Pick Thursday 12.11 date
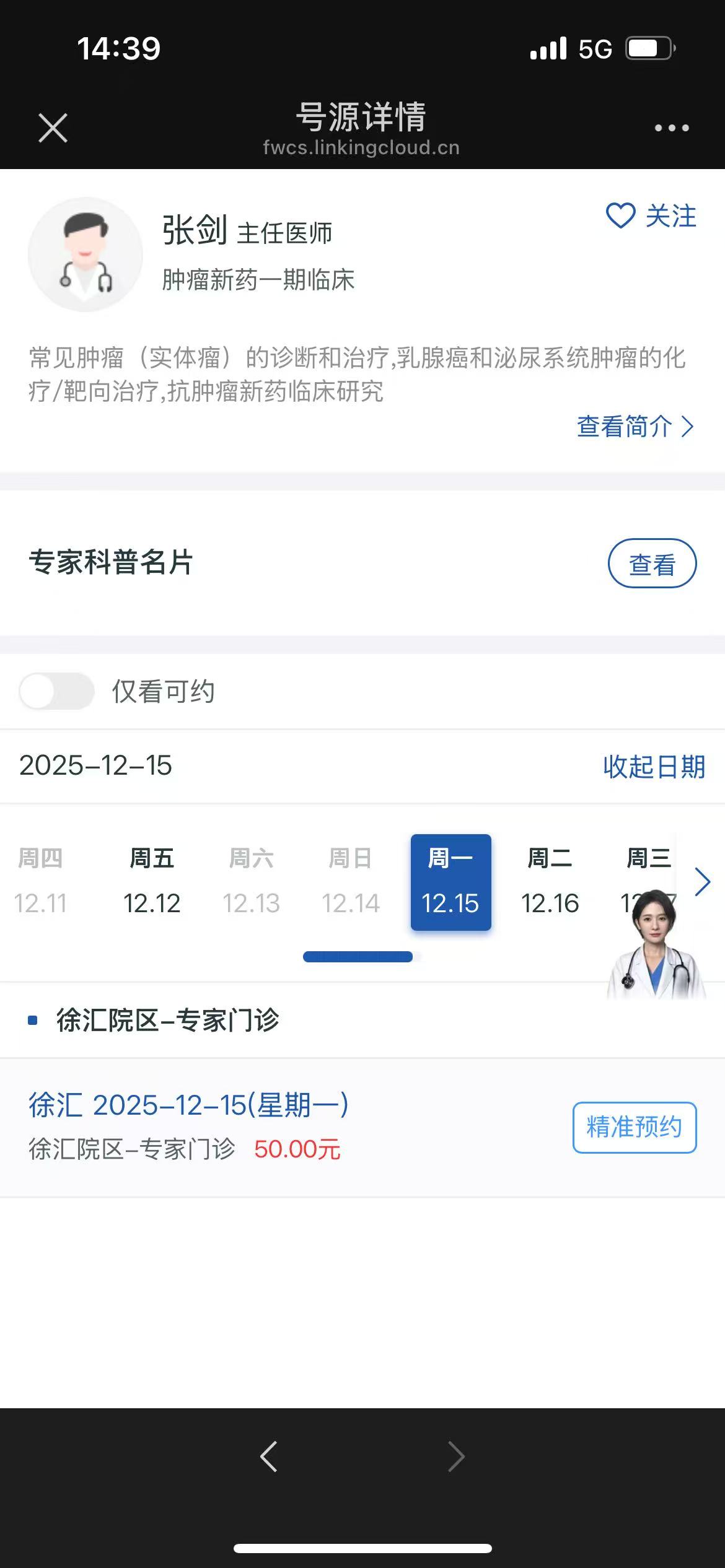Screen dimensions: 725x1568 tap(40, 882)
